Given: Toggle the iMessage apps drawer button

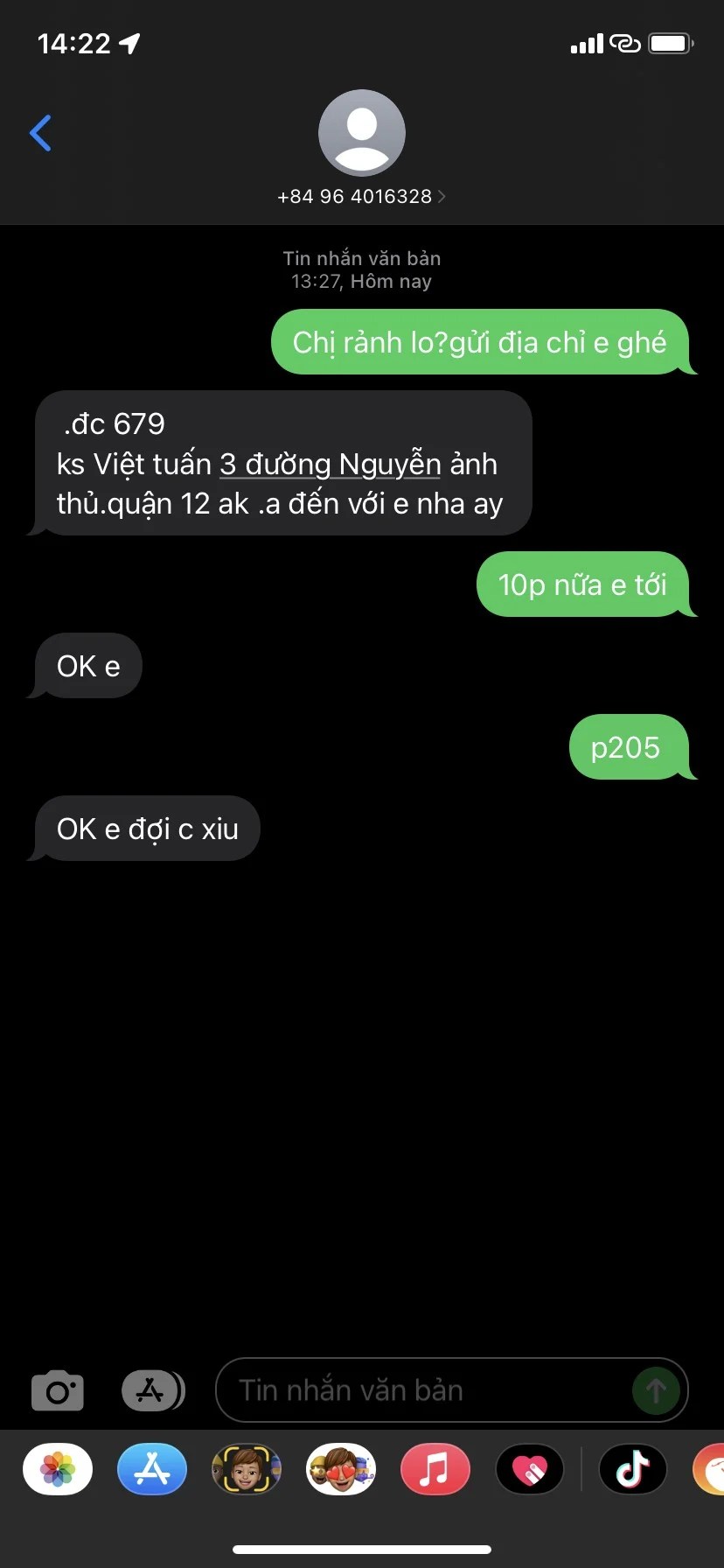Looking at the screenshot, I should (152, 1390).
